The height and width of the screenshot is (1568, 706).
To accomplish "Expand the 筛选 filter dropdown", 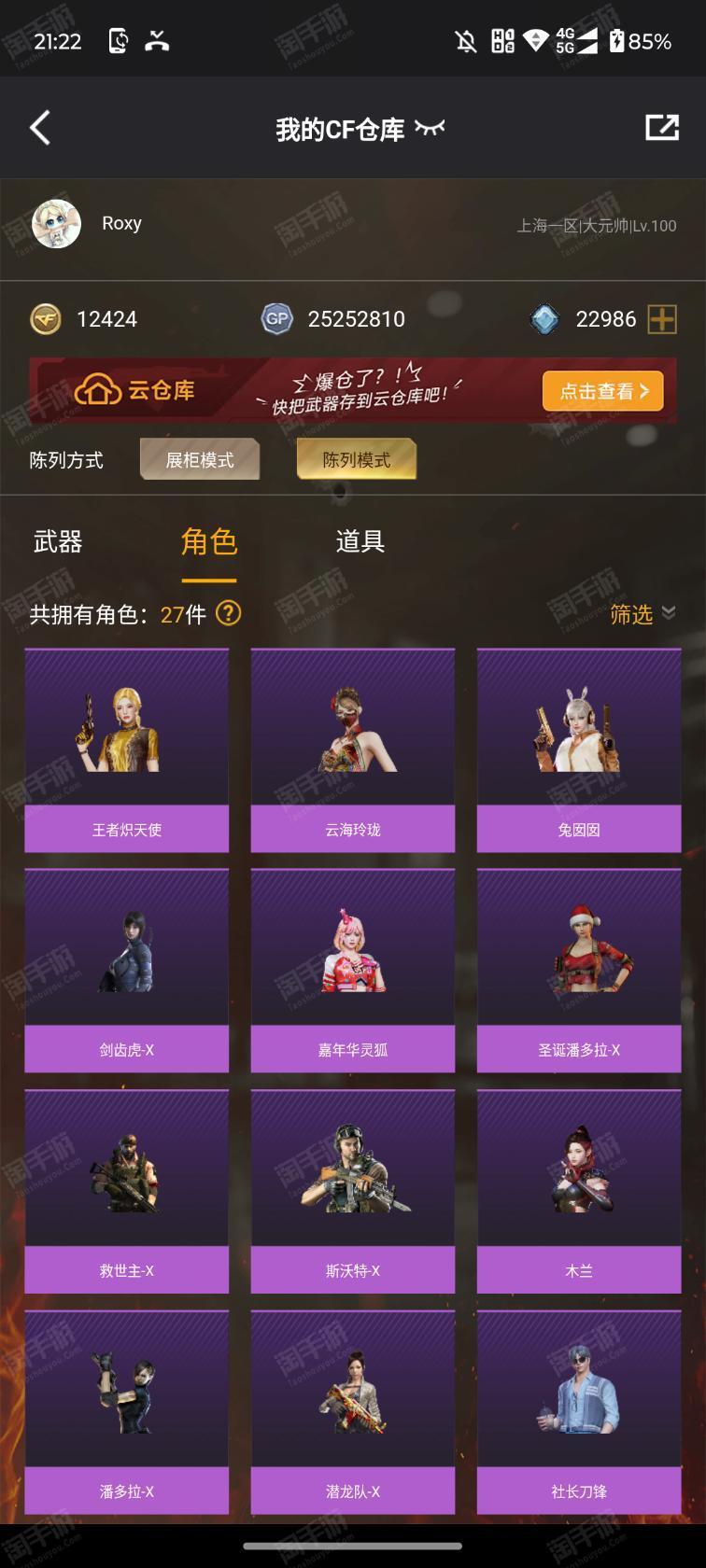I will click(x=642, y=613).
